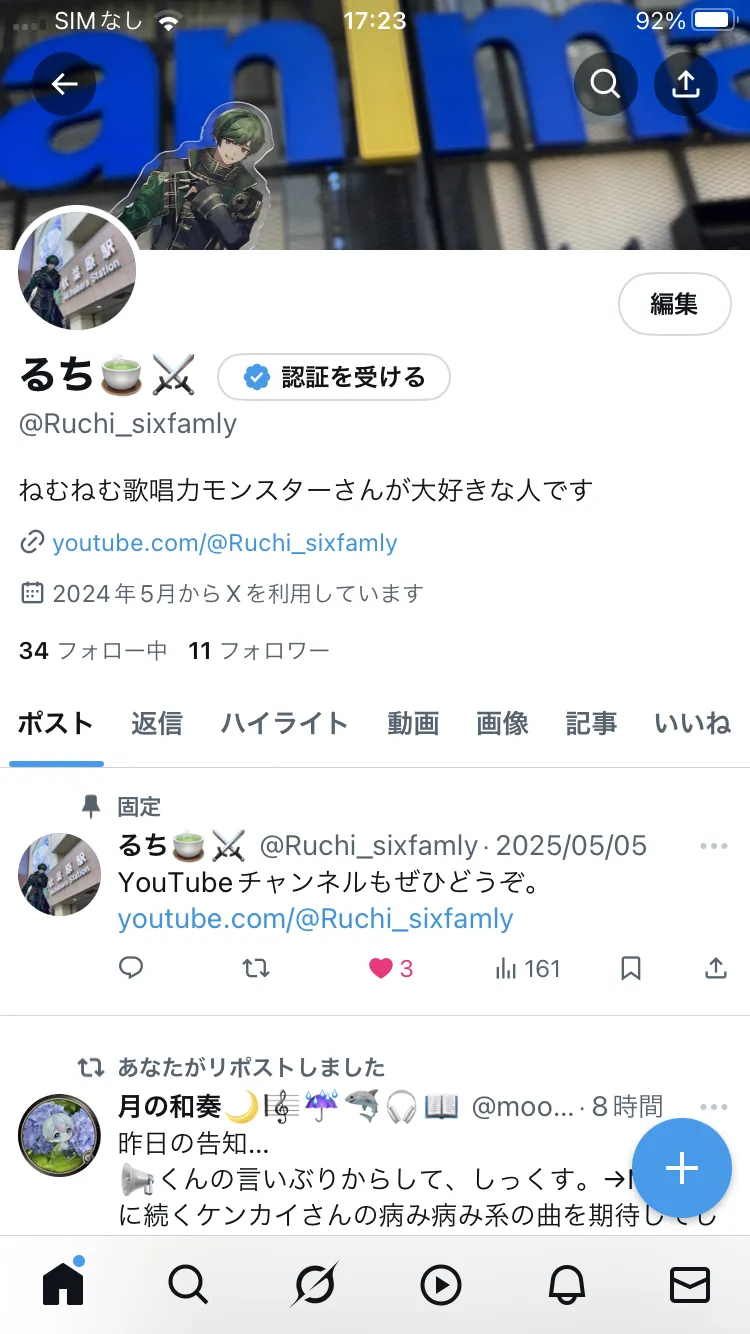
Task: Open the youtube.com/@Ruchi_sixfamly link in the bio
Action: point(224,543)
